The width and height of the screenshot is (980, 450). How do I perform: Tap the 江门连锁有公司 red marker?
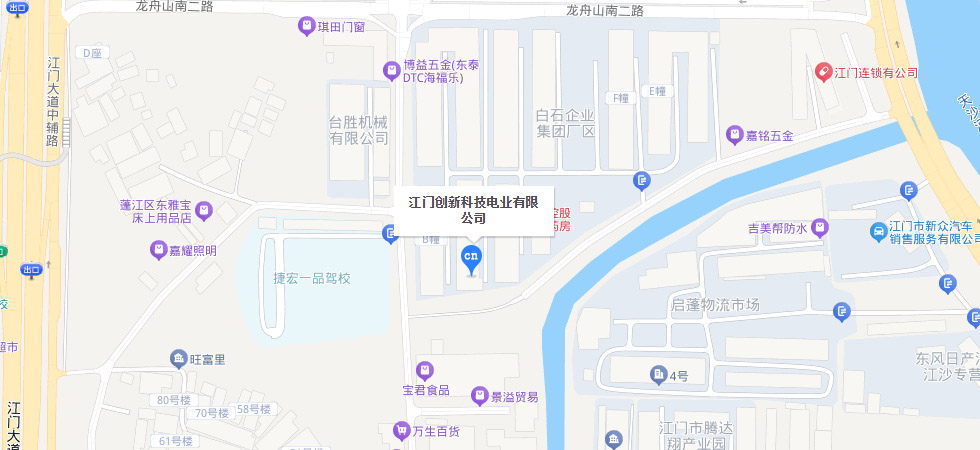click(x=822, y=72)
